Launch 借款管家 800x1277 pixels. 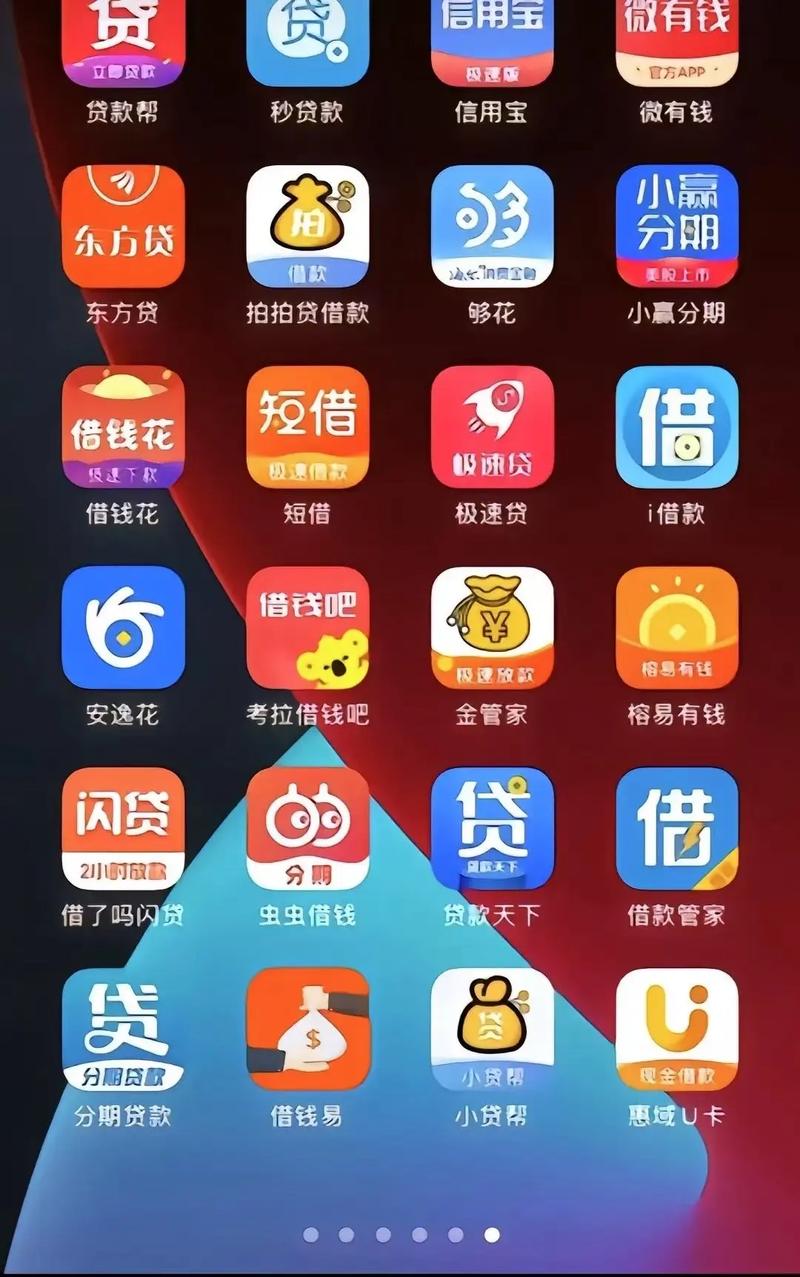[x=677, y=828]
